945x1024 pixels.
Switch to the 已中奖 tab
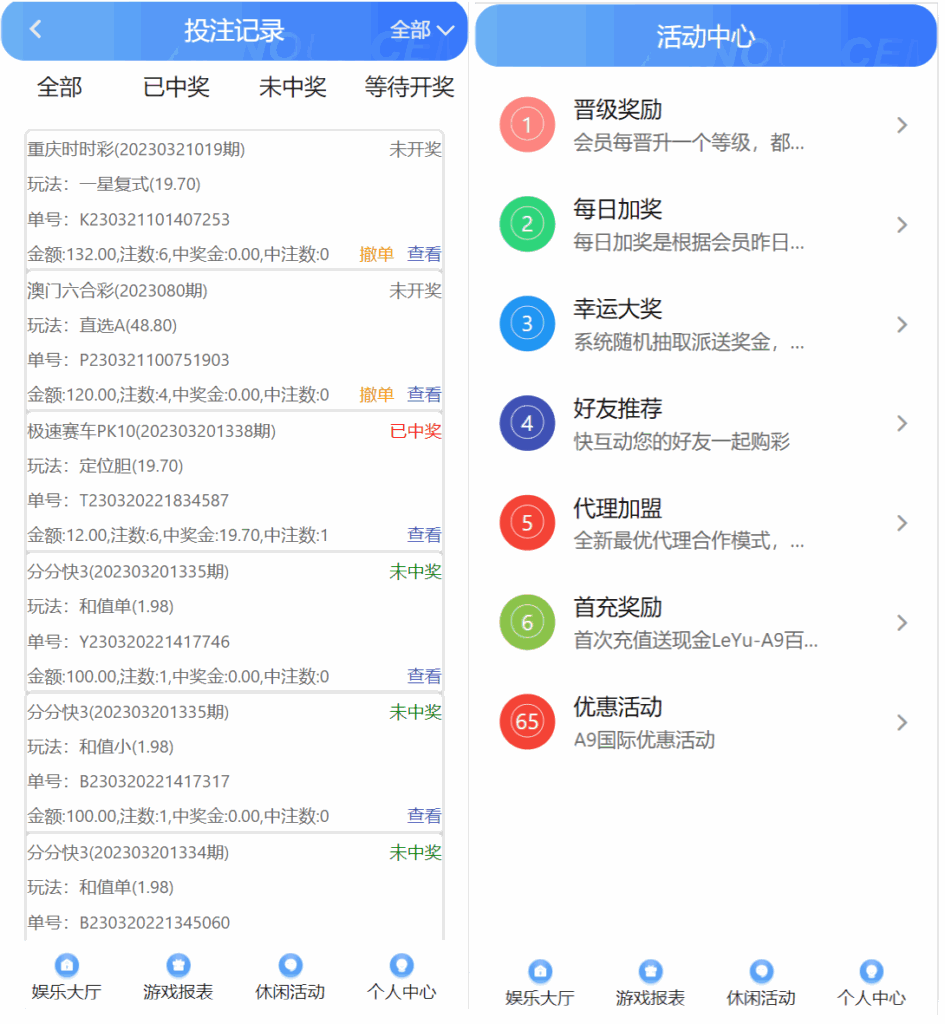tap(176, 88)
